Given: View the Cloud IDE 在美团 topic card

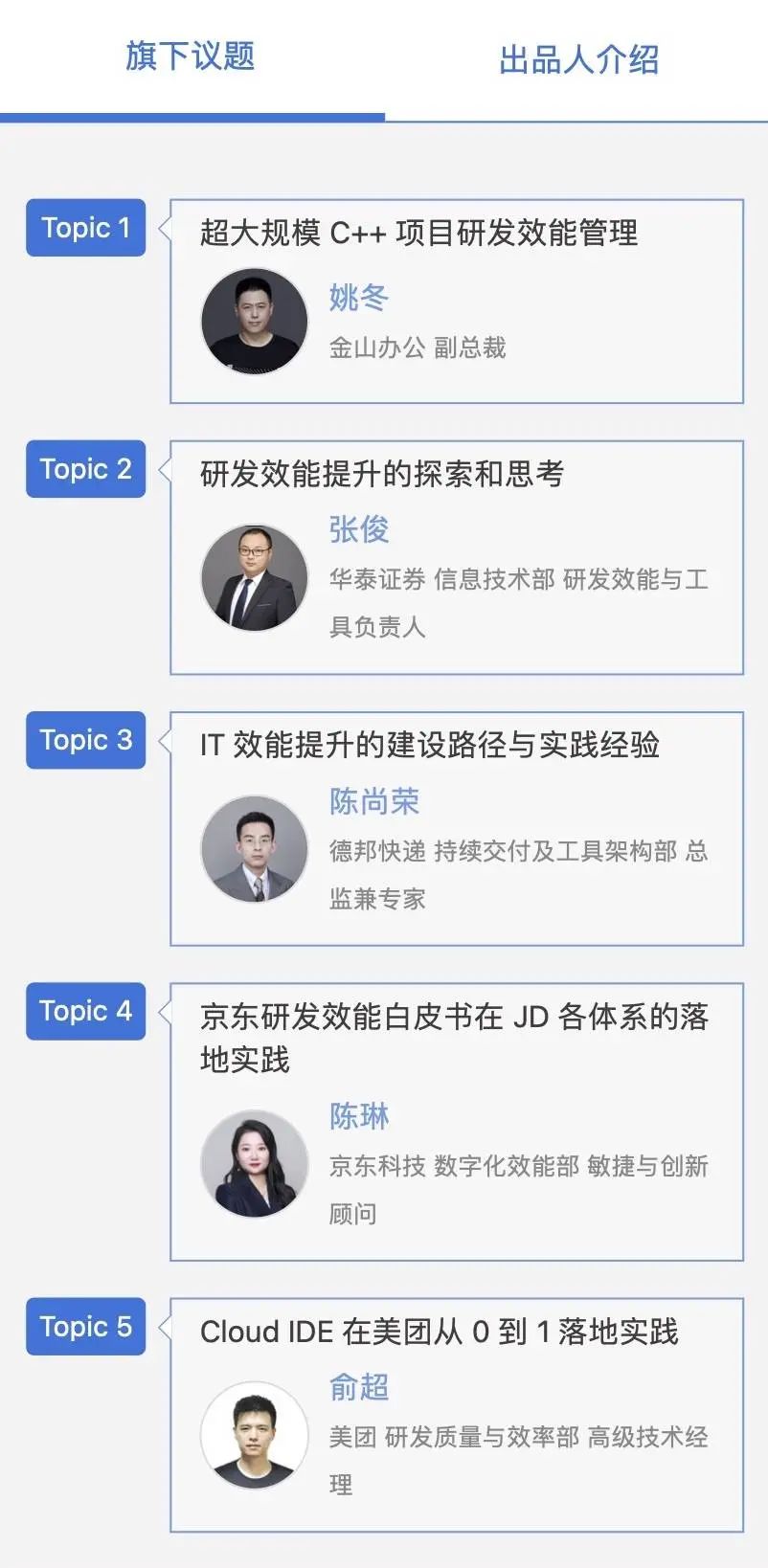Looking at the screenshot, I should coord(439,1332).
